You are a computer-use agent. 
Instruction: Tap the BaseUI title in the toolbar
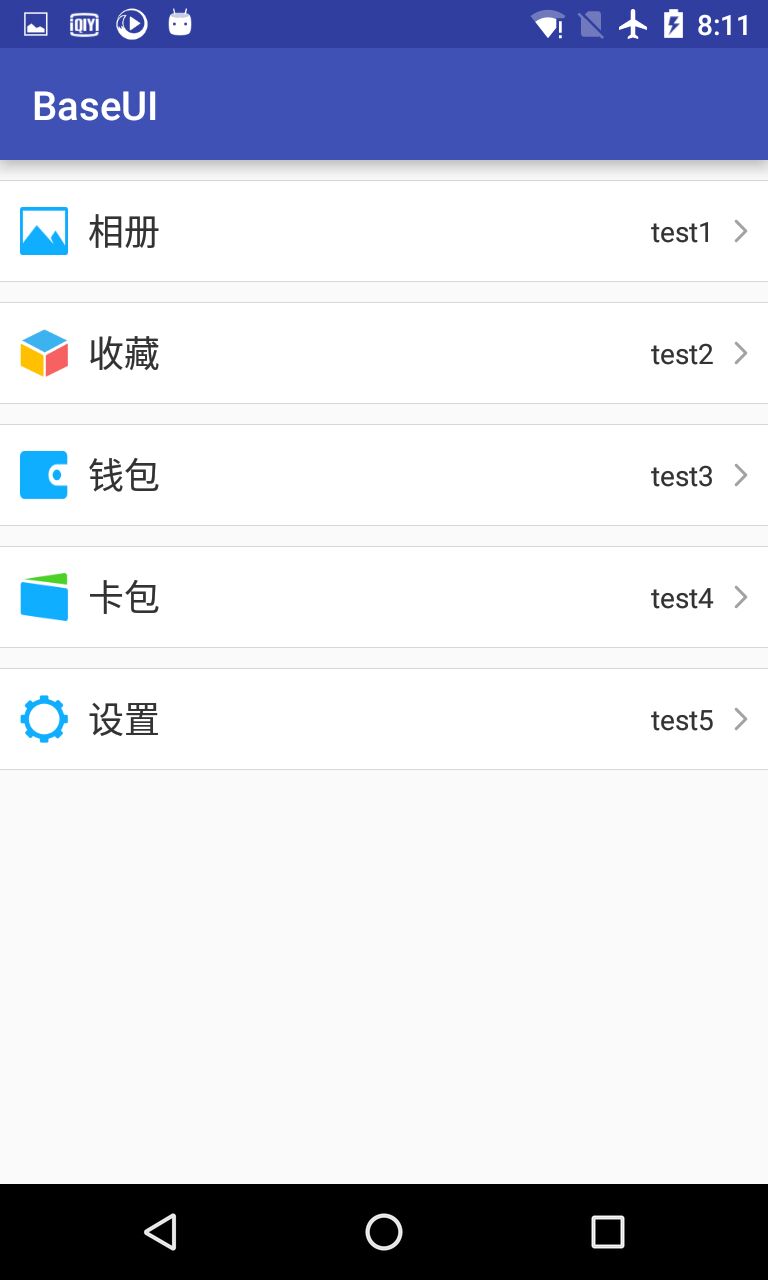[94, 105]
